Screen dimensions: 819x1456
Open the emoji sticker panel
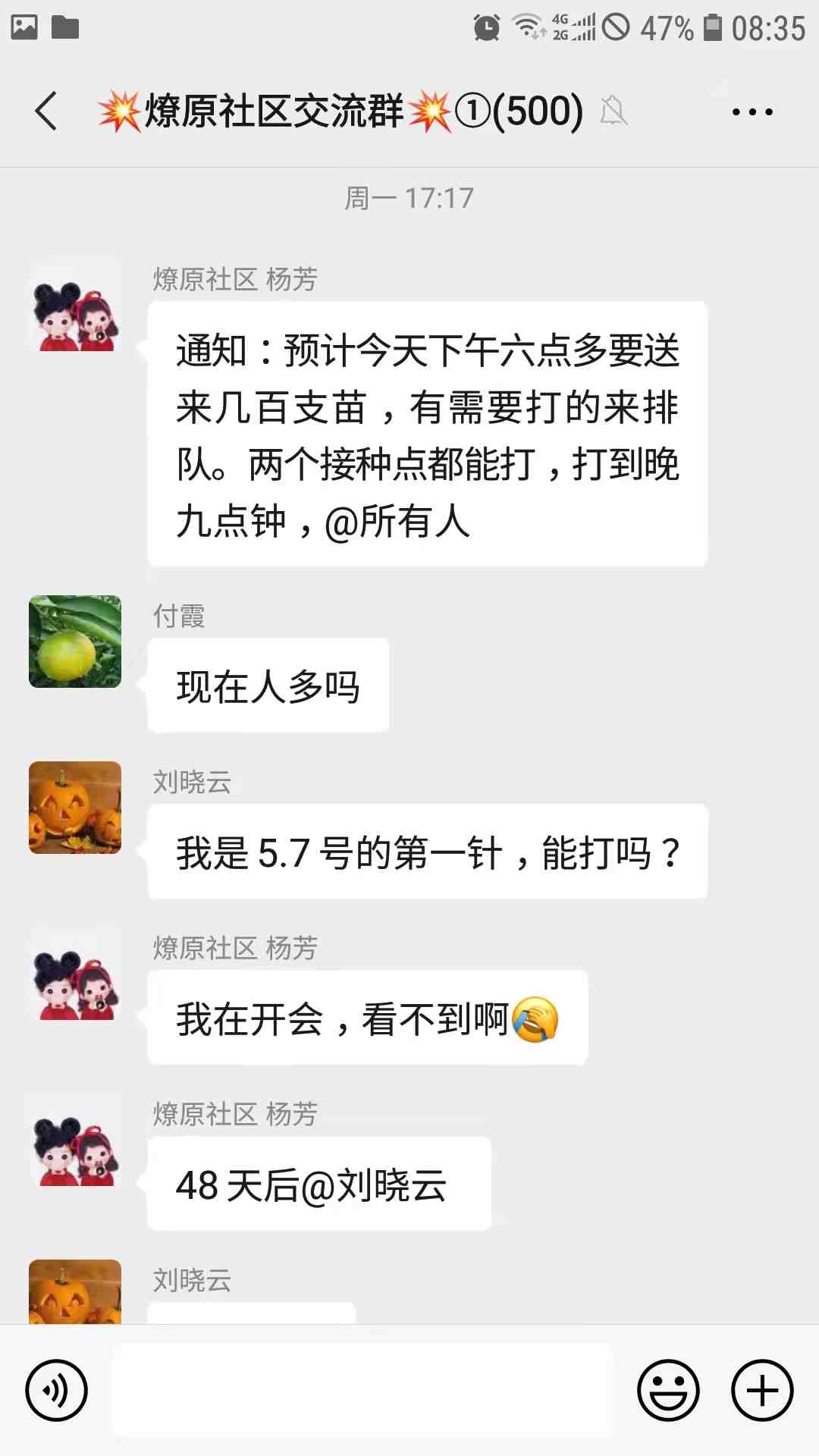(667, 1390)
